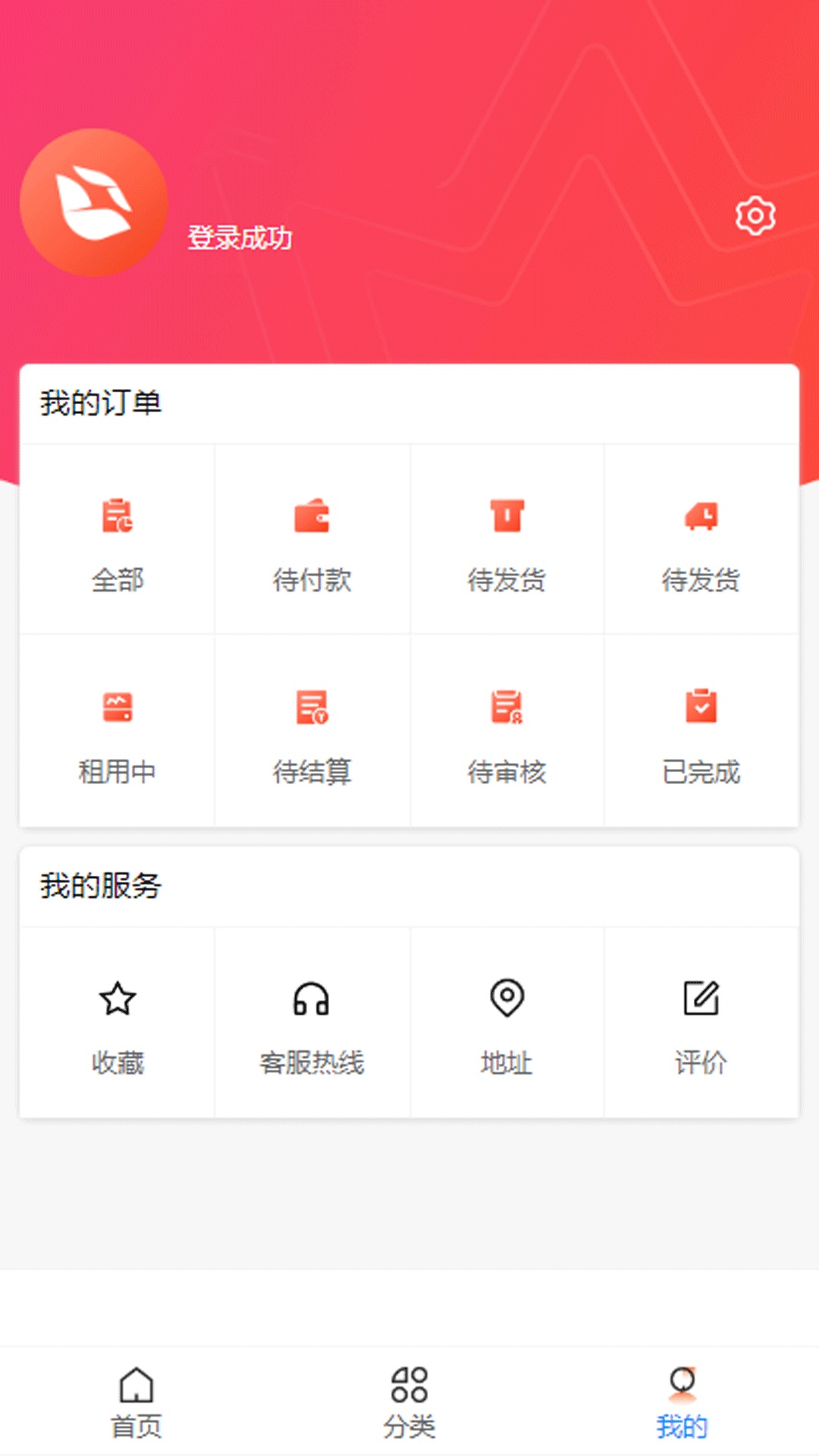Screen dimensions: 819x1456
Task: Select the 待付款 wallet icon
Action: pyautogui.click(x=312, y=516)
